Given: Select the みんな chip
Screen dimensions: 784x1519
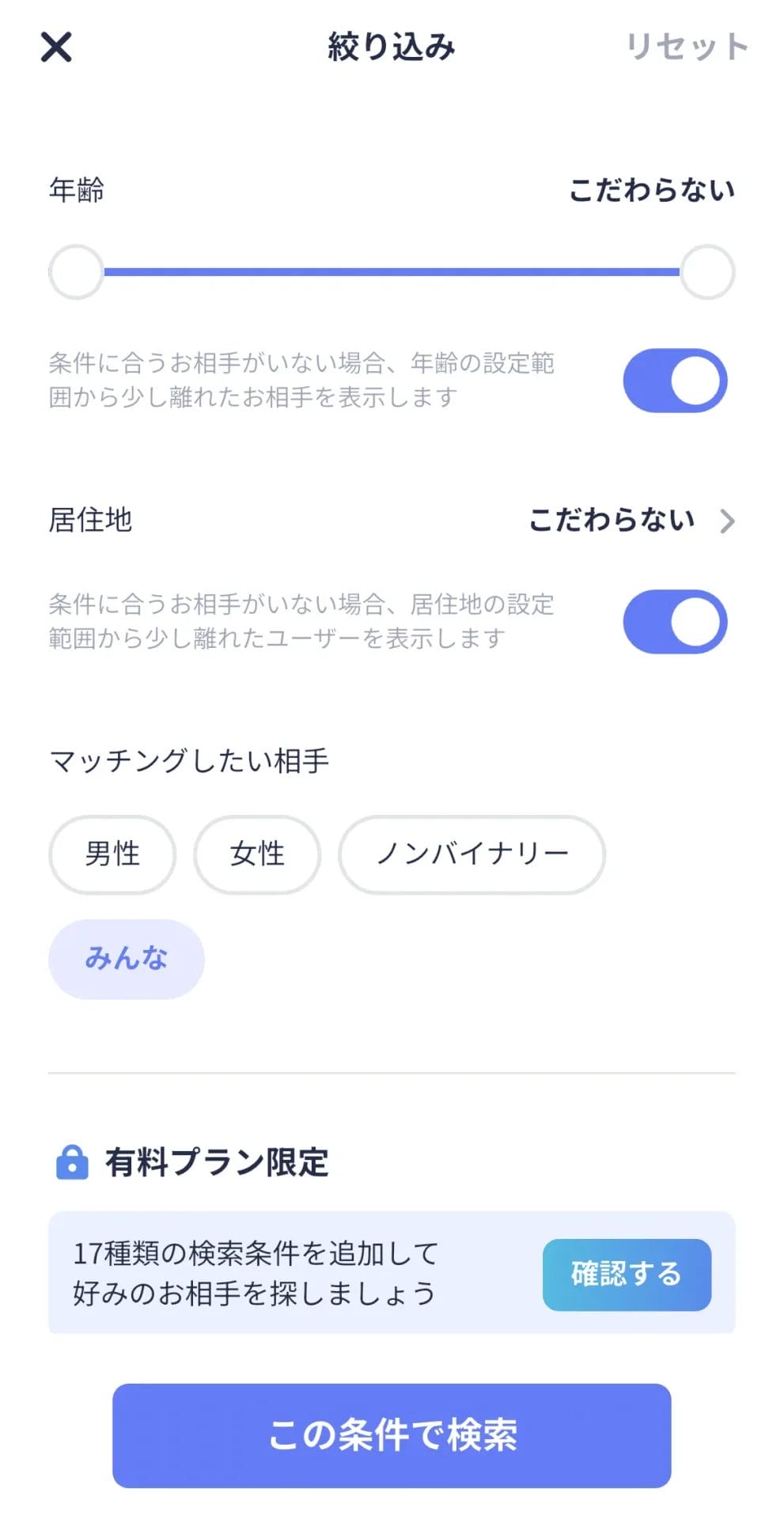Looking at the screenshot, I should (x=127, y=959).
